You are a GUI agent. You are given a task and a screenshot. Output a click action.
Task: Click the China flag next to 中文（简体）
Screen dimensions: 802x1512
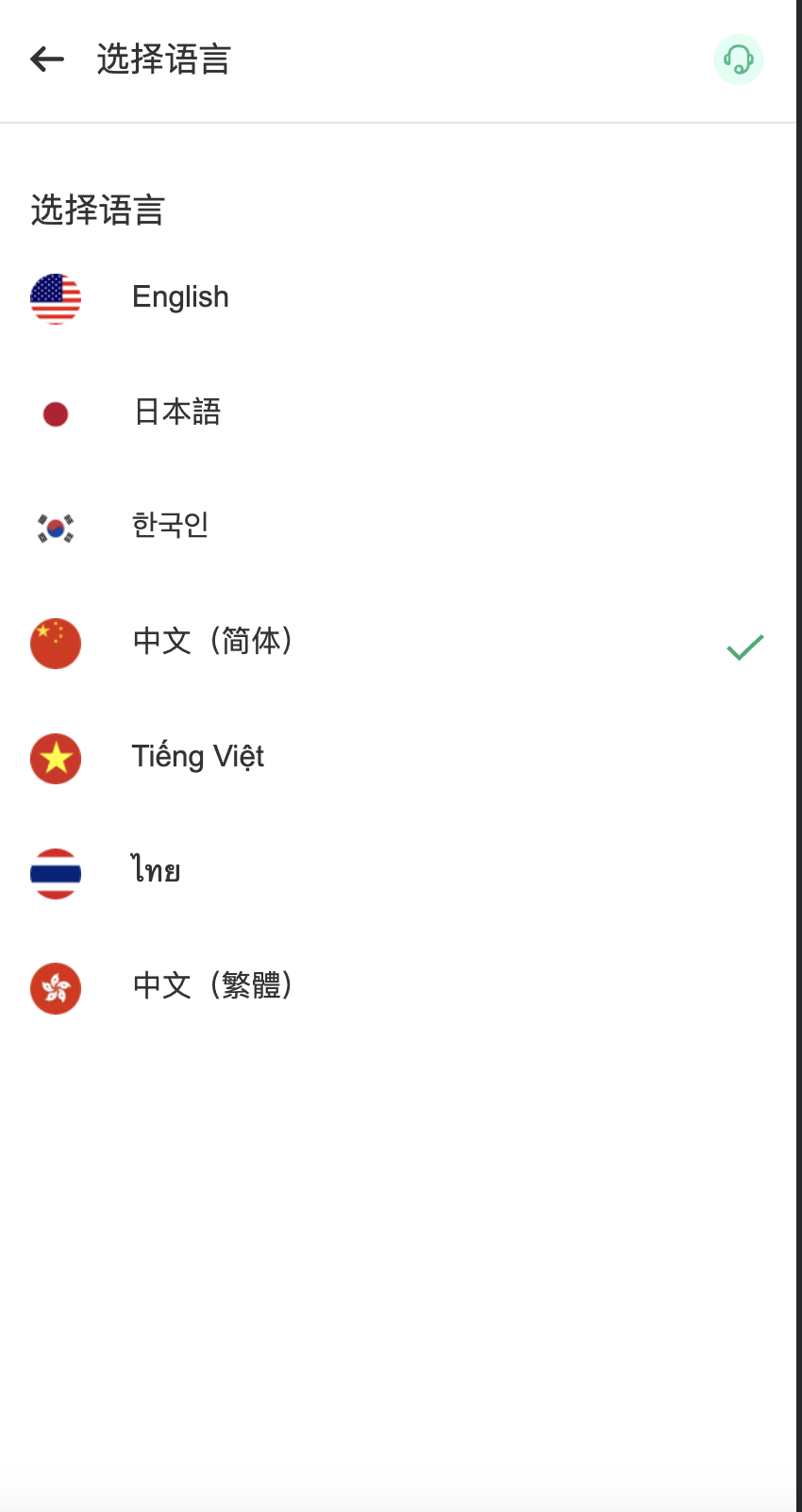(55, 643)
